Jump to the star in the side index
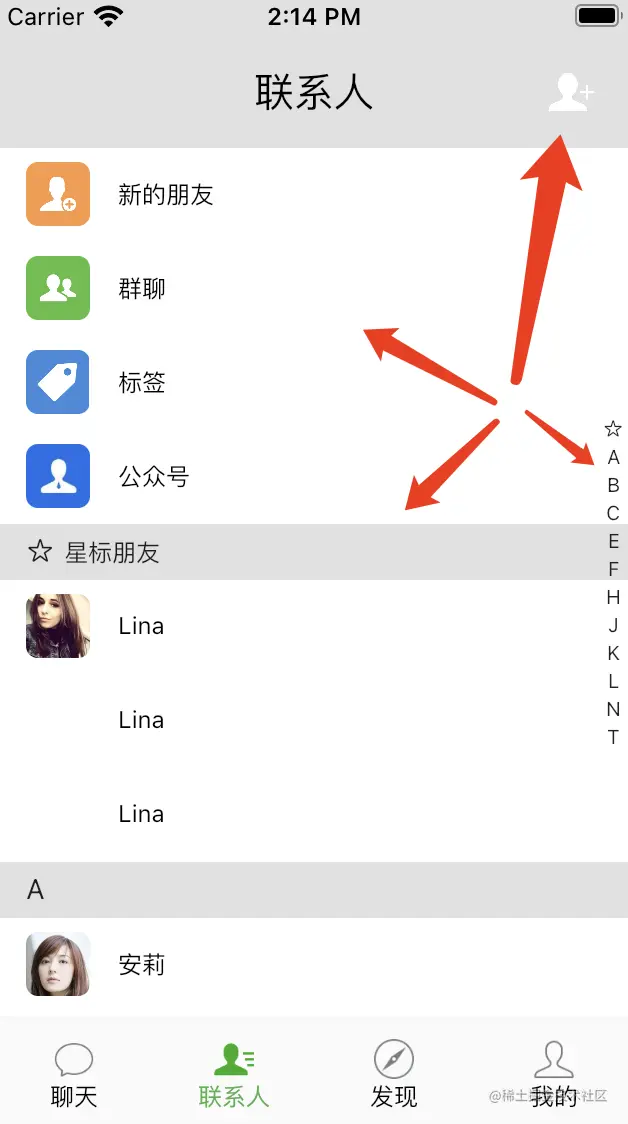Screen dimensions: 628x1124 (613, 429)
